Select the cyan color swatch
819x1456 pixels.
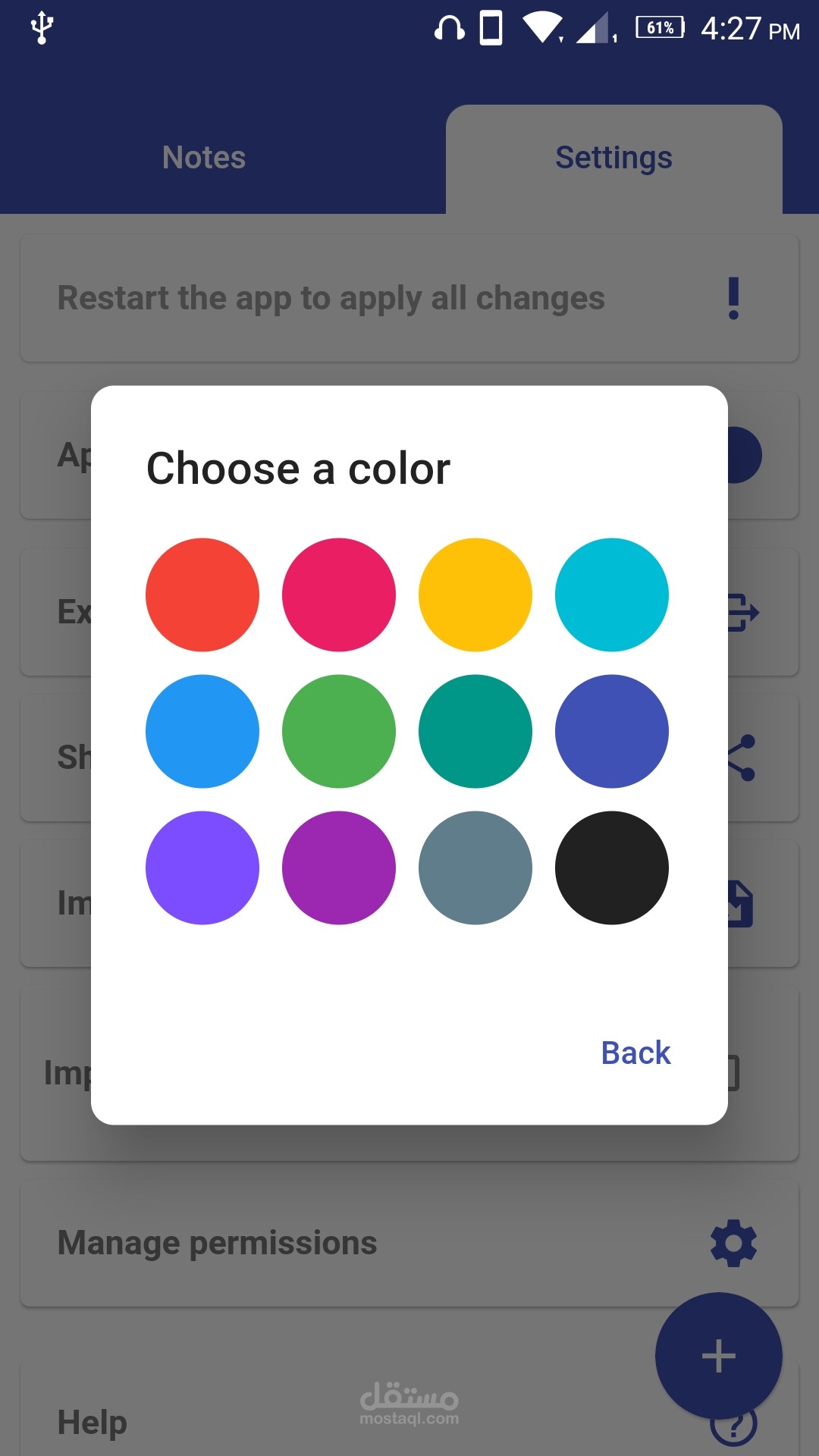(612, 595)
